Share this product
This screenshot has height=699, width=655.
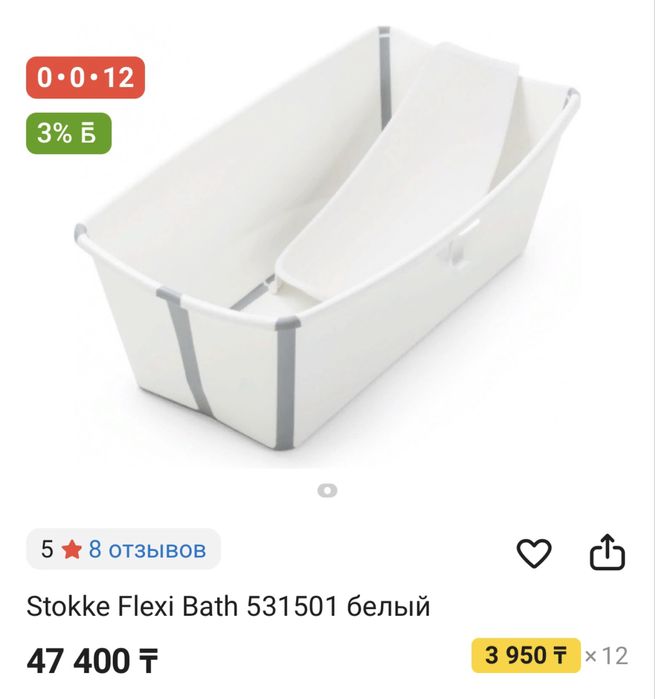point(607,553)
